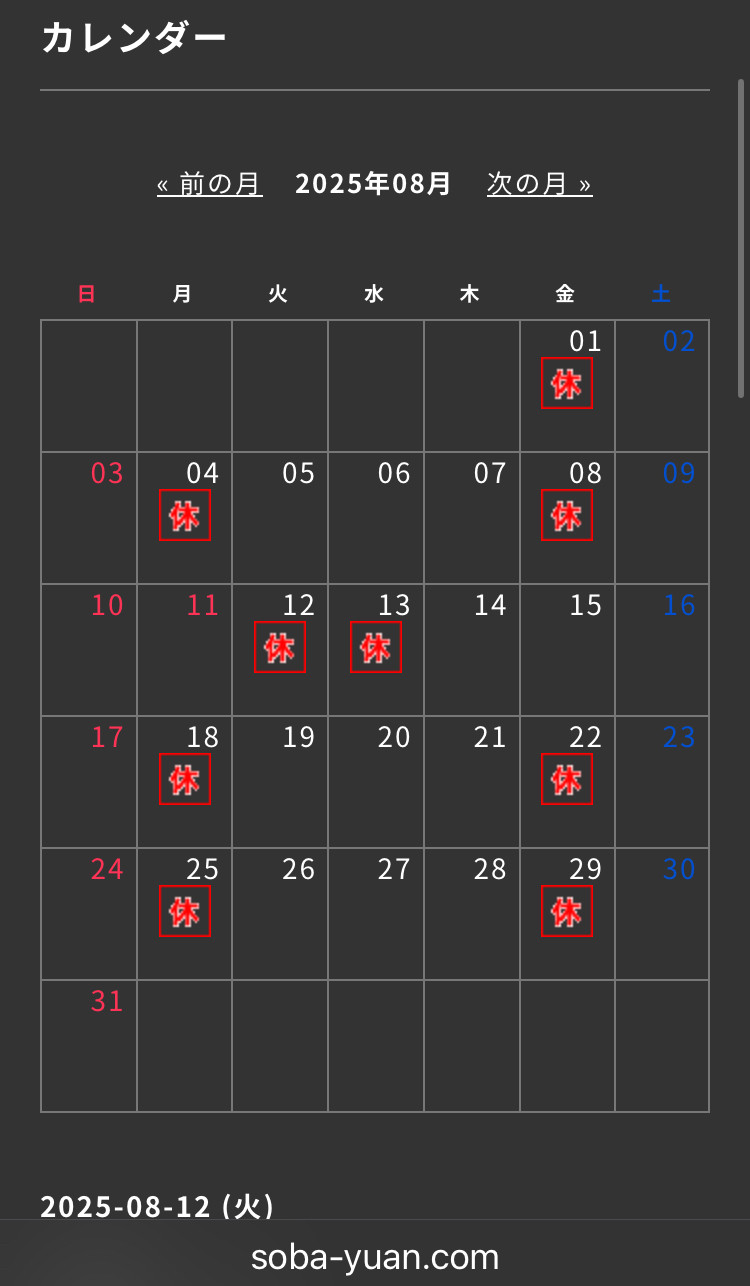
Task: Go to the next month (次の月)
Action: click(540, 184)
